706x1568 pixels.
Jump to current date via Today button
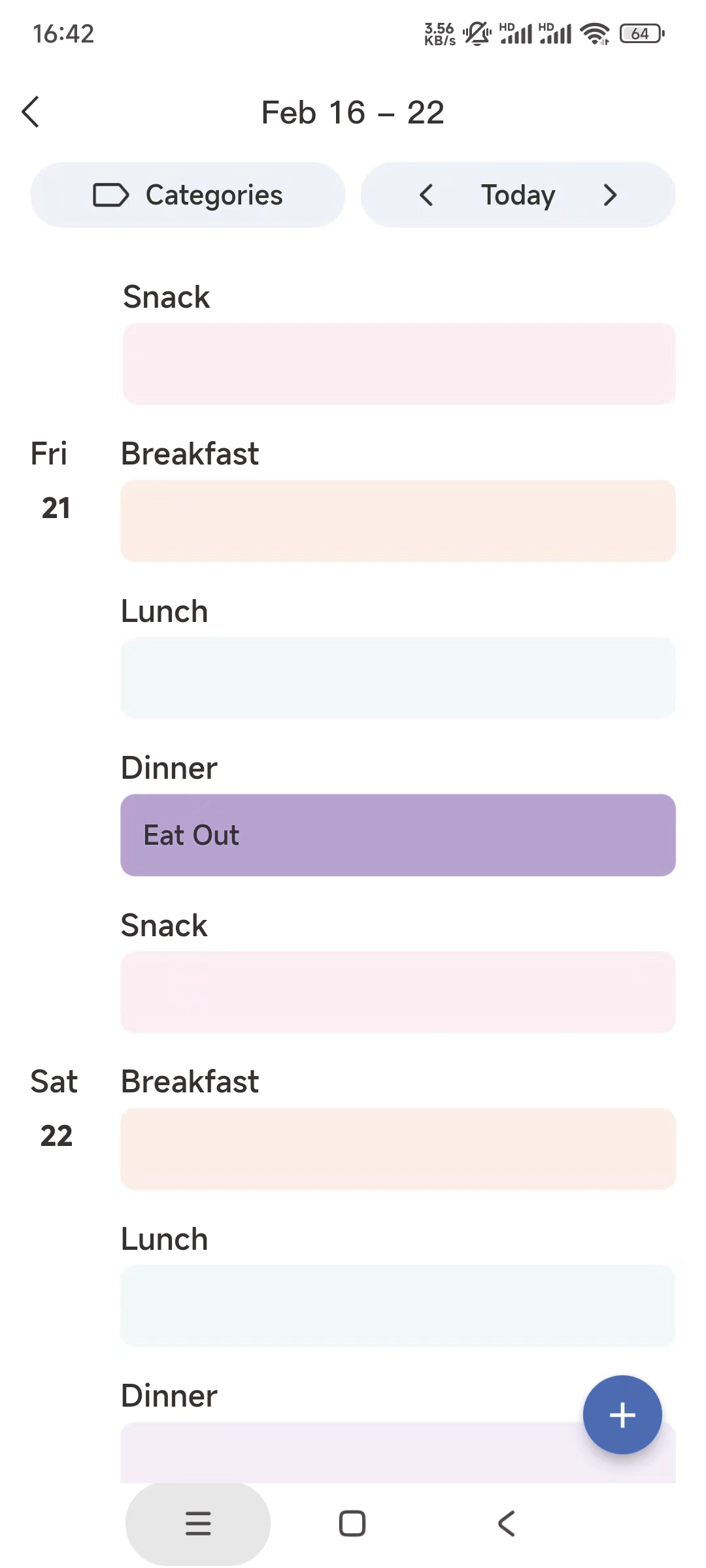coord(518,195)
